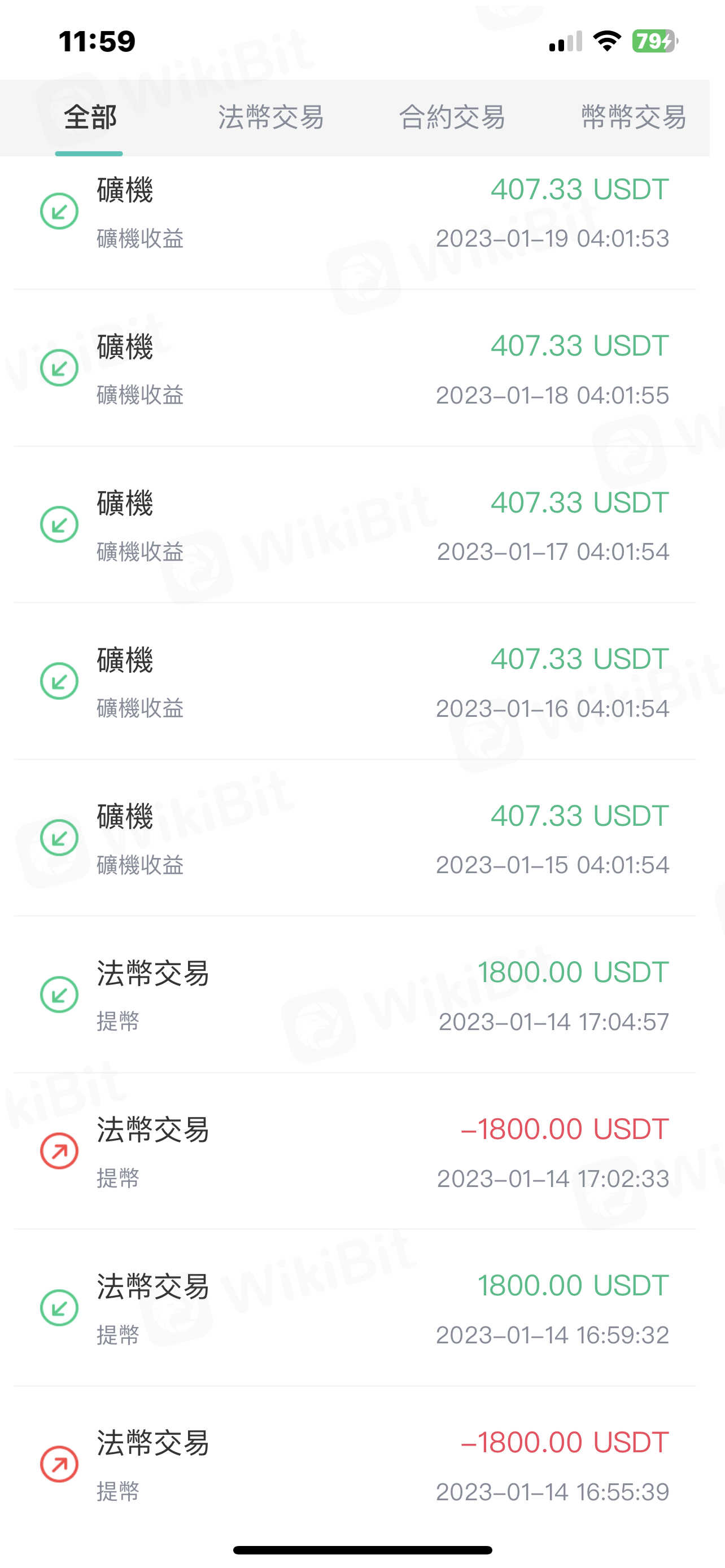725x1568 pixels.
Task: Switch to the 法幣交易 tab
Action: 271,117
